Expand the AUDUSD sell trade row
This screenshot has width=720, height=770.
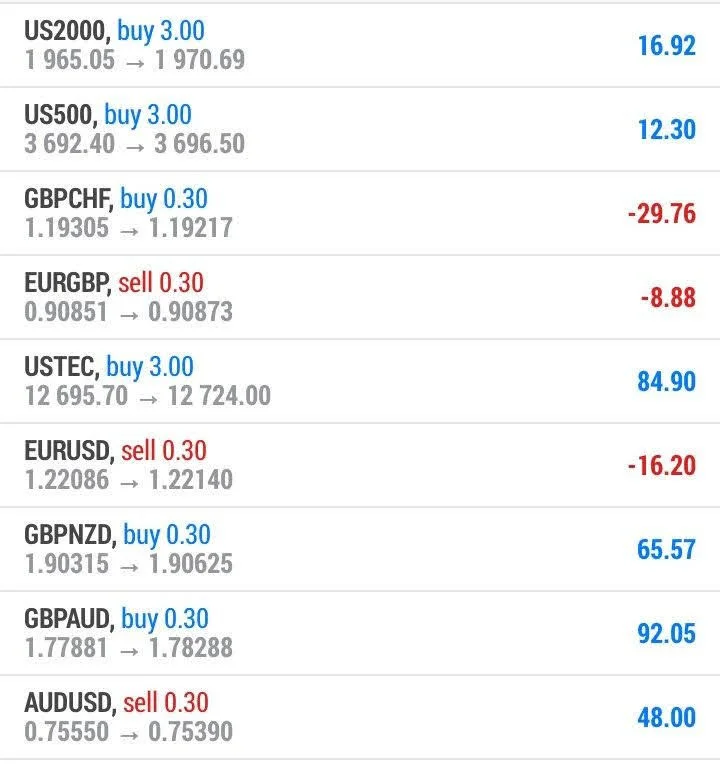coord(360,718)
